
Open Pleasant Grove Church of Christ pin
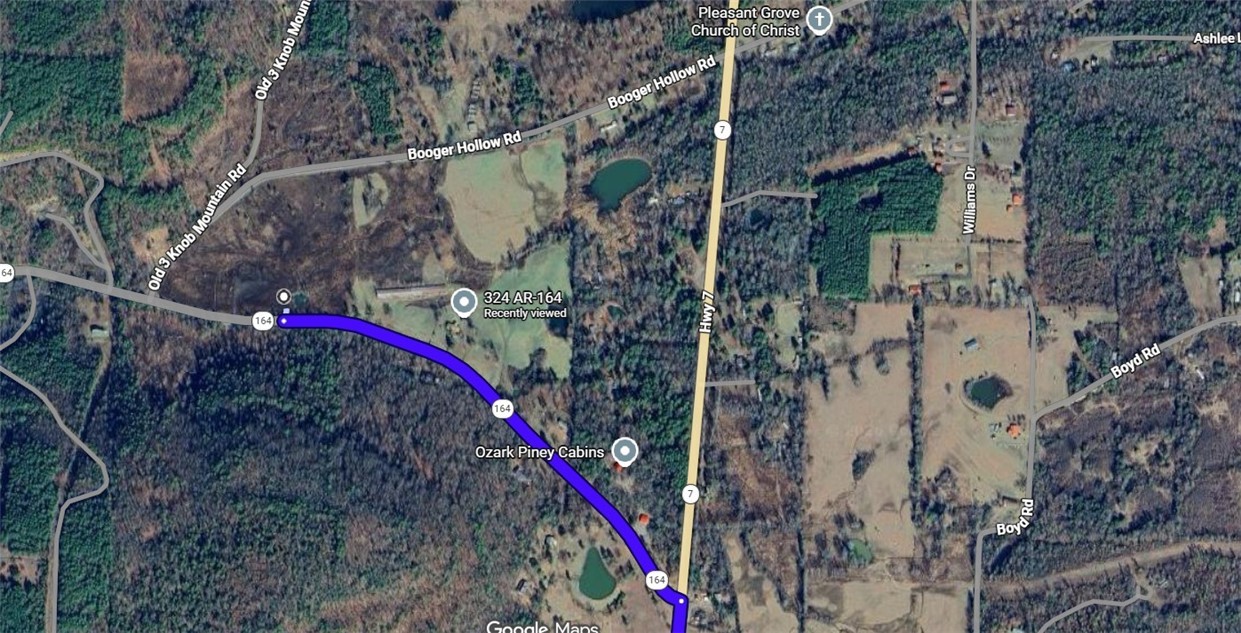tap(819, 19)
